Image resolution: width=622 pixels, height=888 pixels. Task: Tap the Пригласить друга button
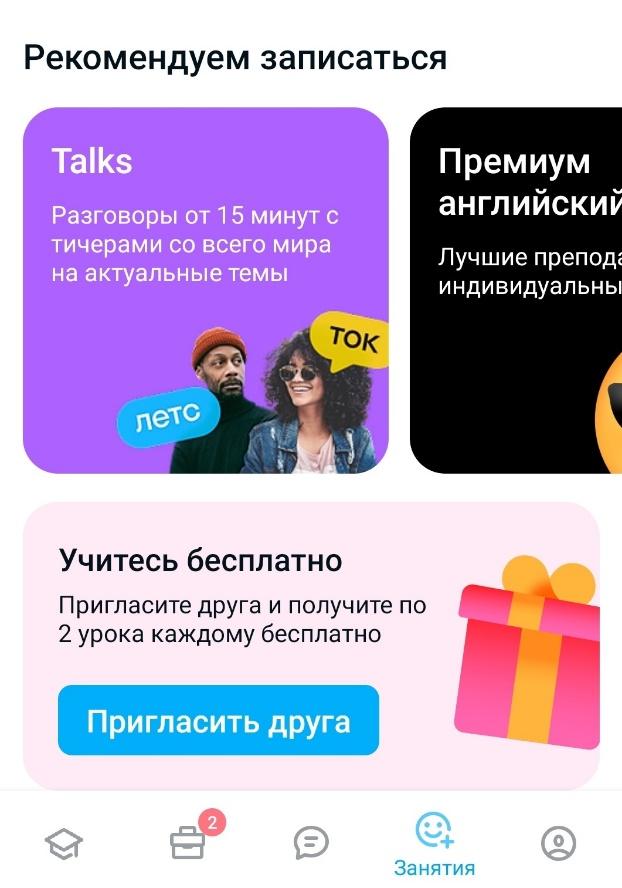218,721
